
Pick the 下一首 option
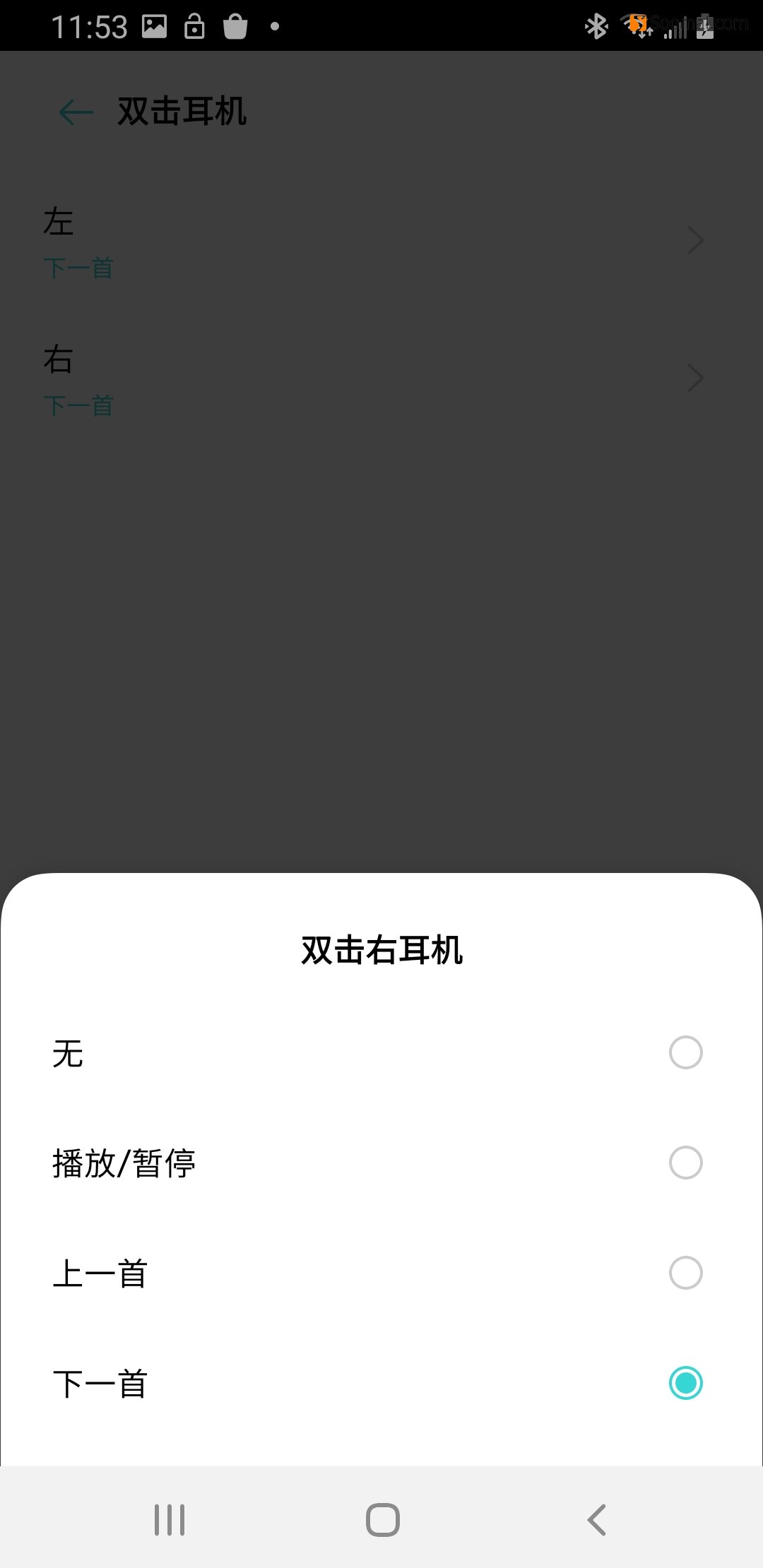(x=685, y=1383)
